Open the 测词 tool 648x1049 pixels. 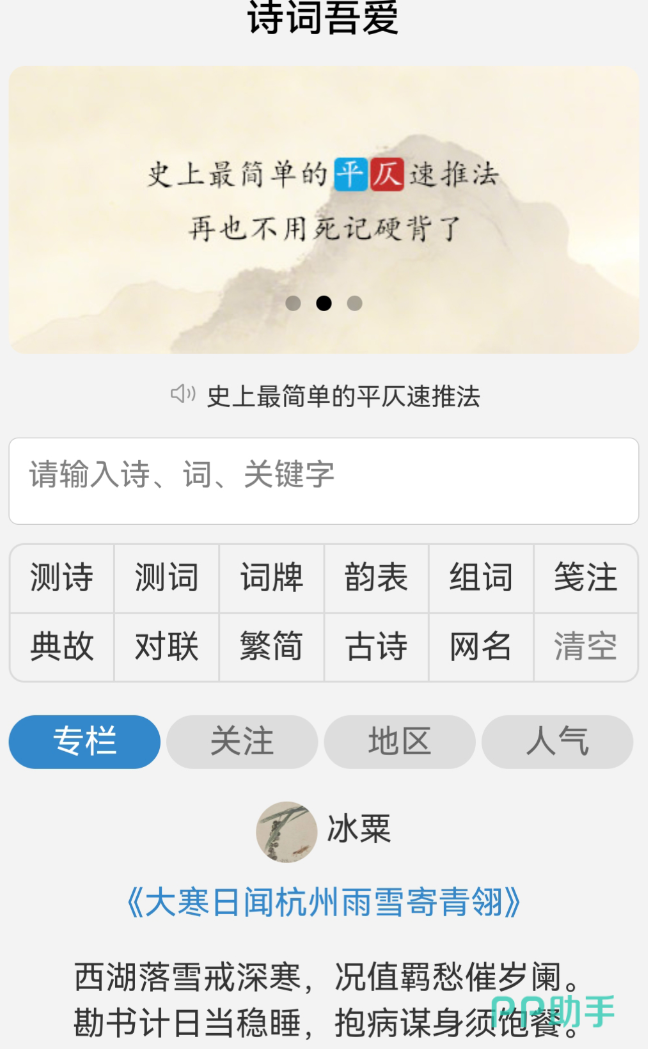pyautogui.click(x=167, y=578)
